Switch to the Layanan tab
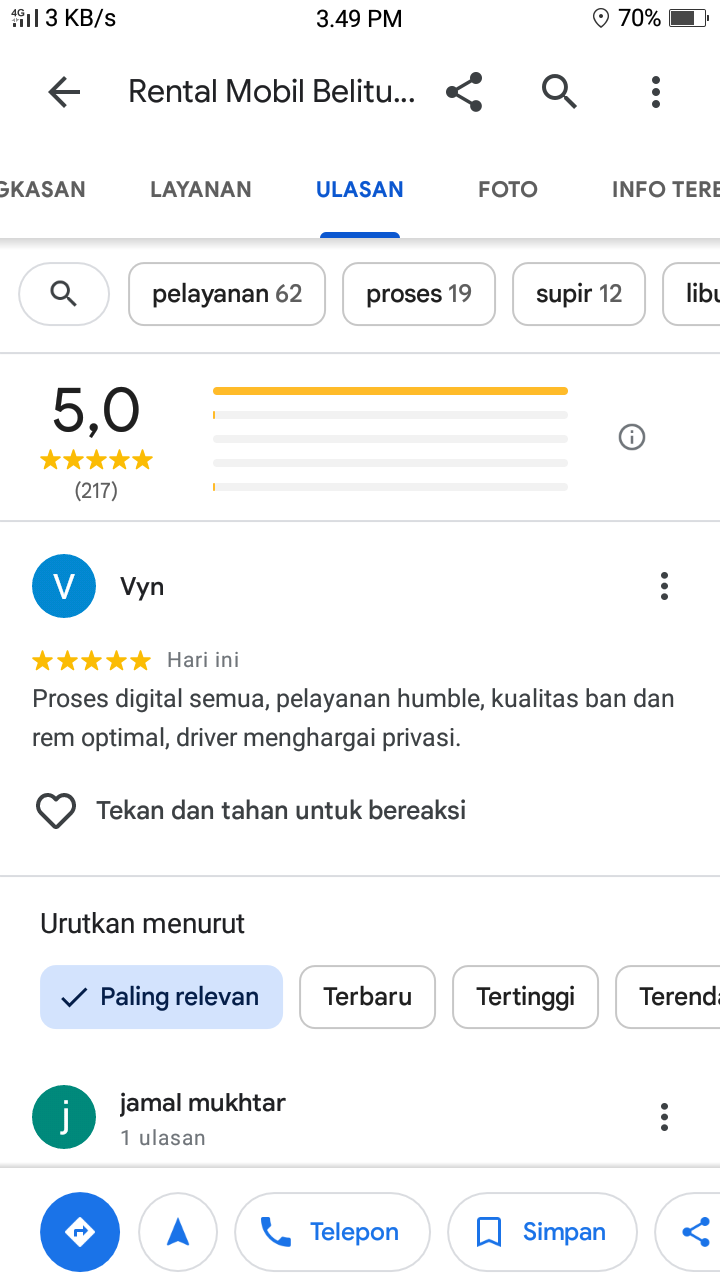 [x=201, y=189]
